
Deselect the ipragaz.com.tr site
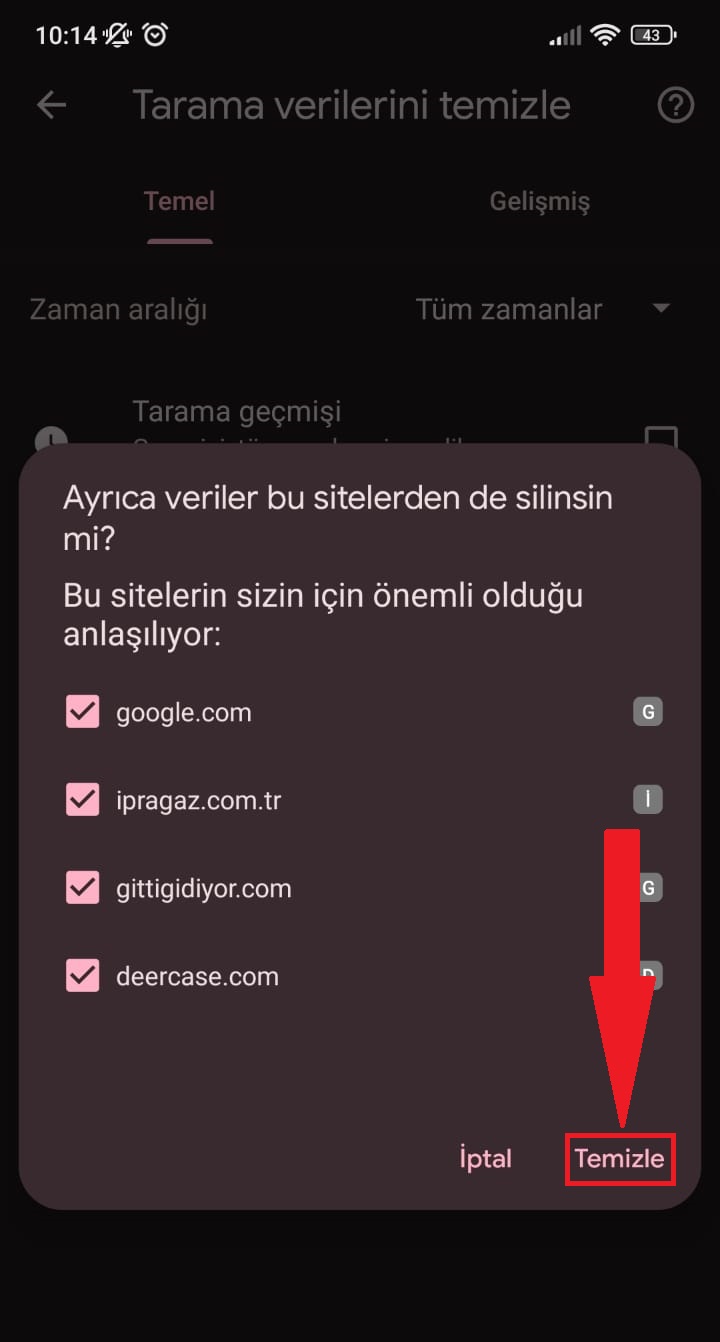[83, 799]
